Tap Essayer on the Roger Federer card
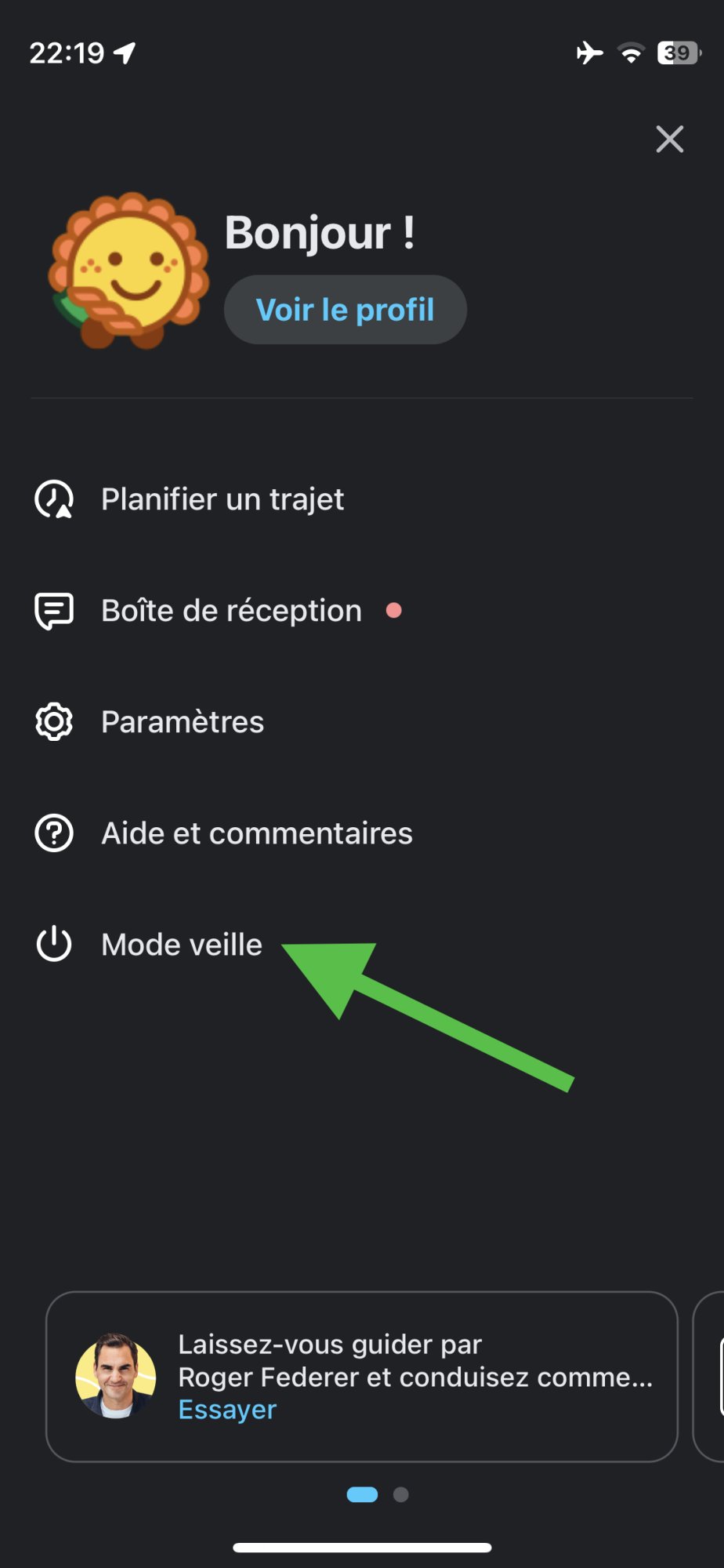The height and width of the screenshot is (1568, 724). pyautogui.click(x=227, y=1410)
